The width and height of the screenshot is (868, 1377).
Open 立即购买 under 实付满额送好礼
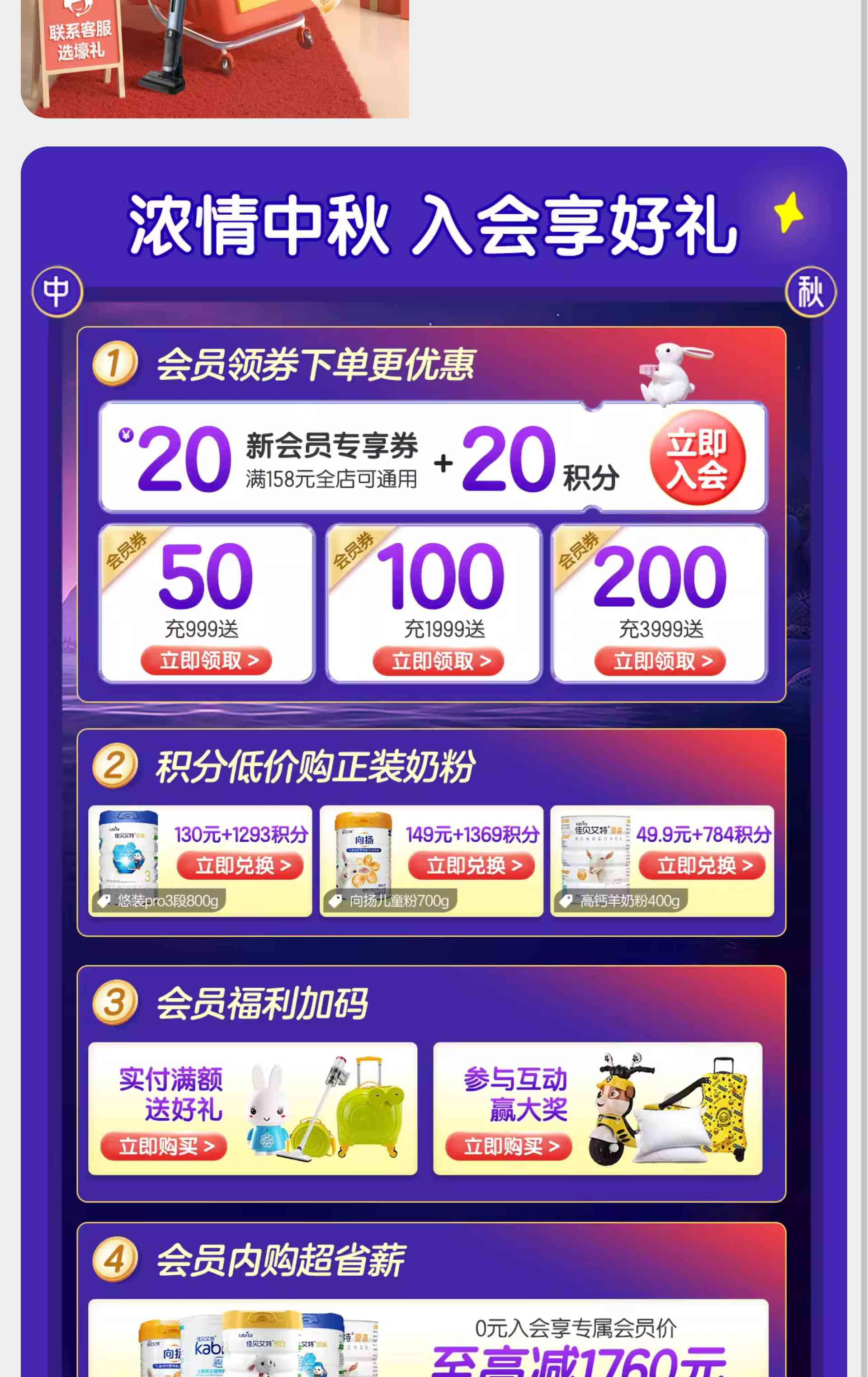tap(164, 1146)
